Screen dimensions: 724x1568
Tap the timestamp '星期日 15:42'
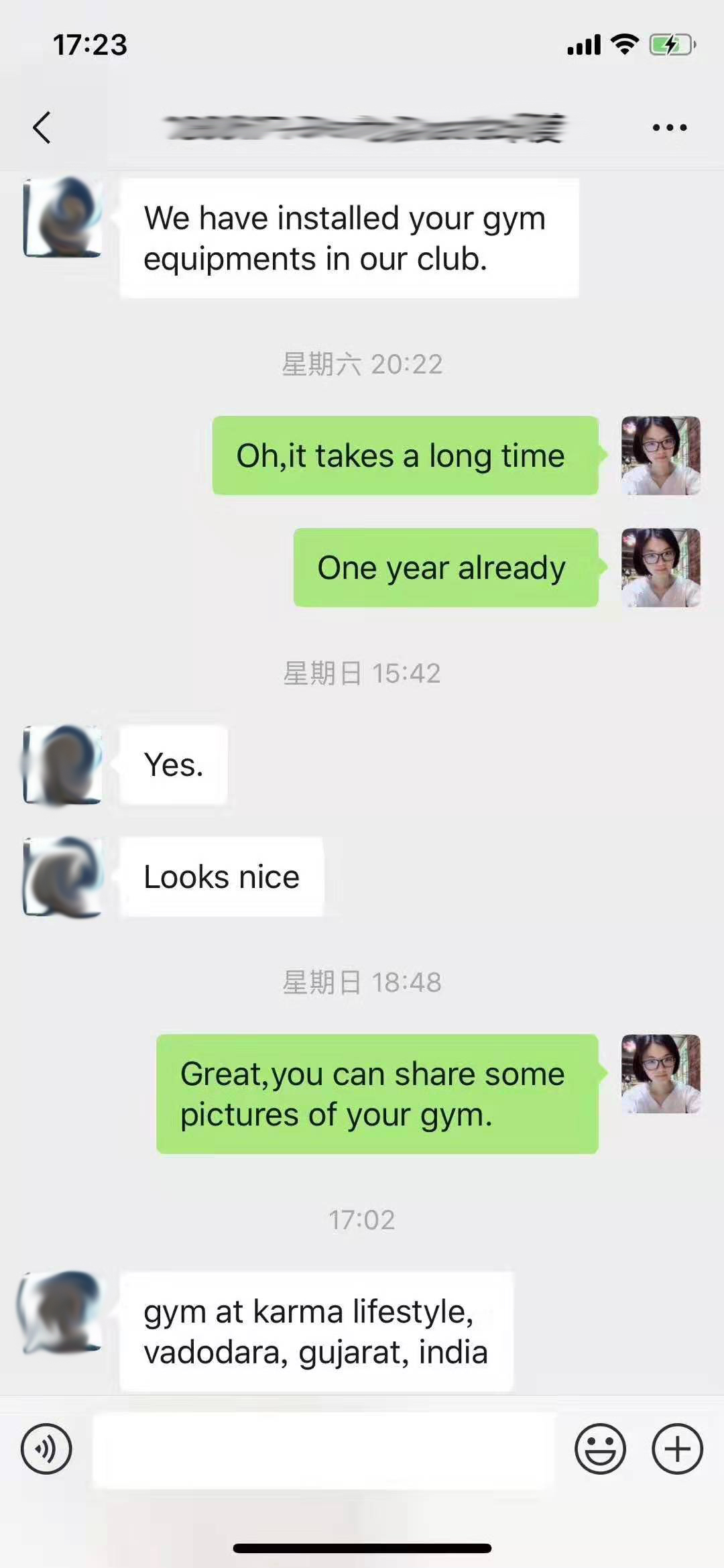coord(362,673)
